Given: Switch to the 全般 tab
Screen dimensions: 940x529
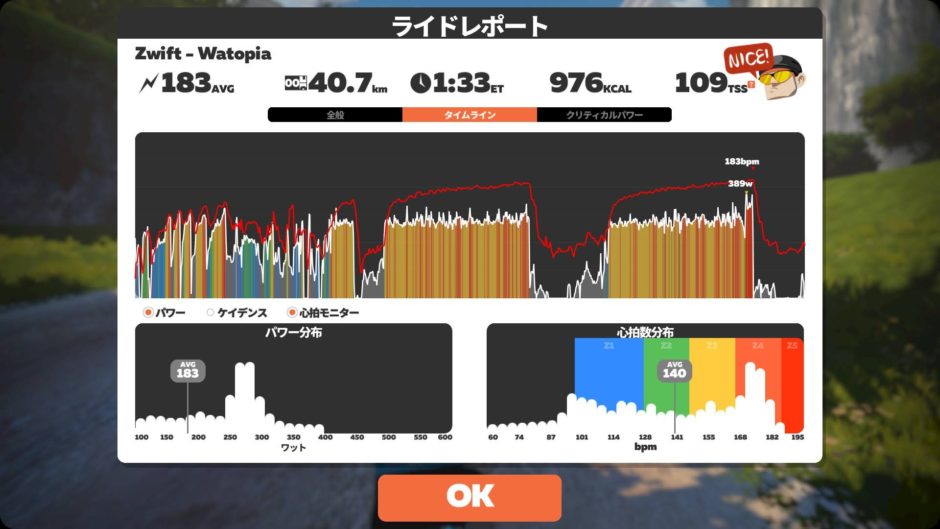Looking at the screenshot, I should [335, 115].
